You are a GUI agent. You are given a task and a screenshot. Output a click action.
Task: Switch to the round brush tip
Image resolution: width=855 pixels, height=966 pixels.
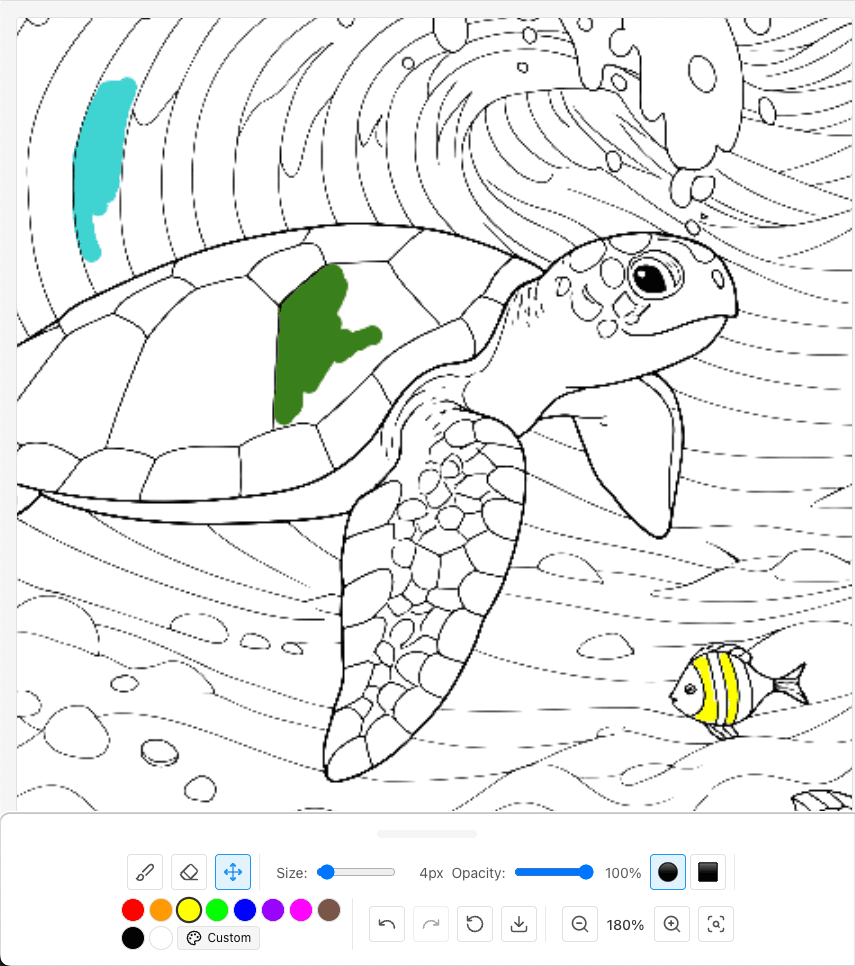[668, 872]
